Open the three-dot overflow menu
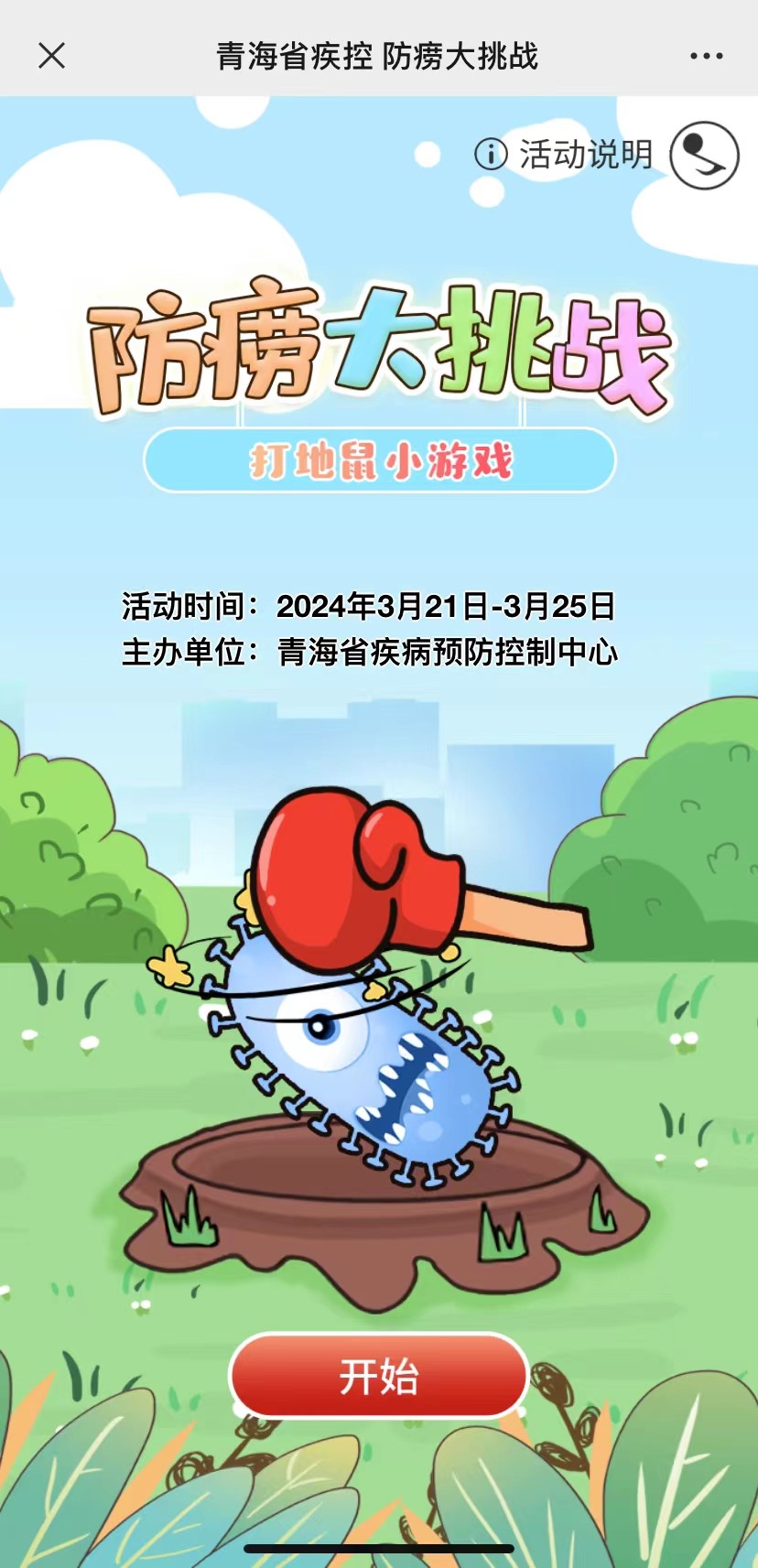The height and width of the screenshot is (1568, 758). coord(706,56)
